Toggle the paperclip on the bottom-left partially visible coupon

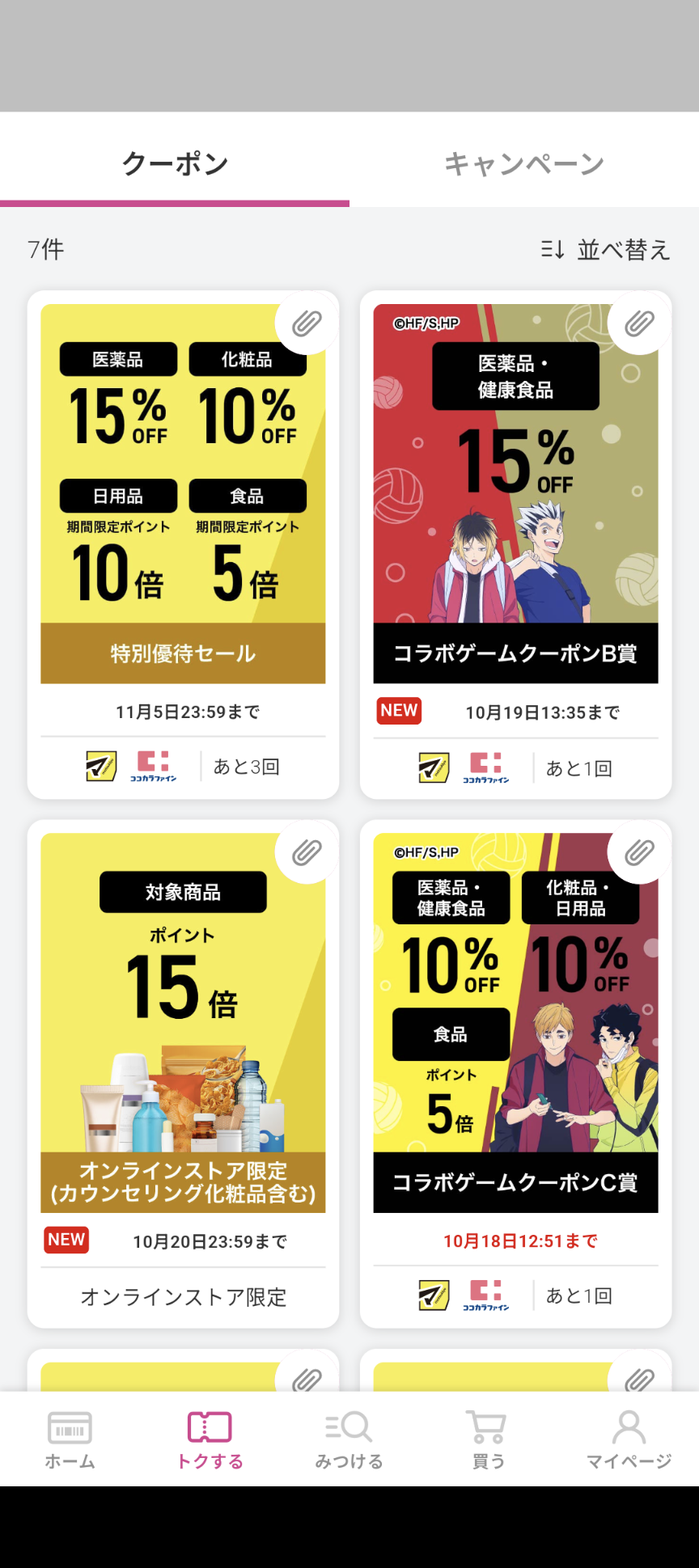coord(306,1380)
